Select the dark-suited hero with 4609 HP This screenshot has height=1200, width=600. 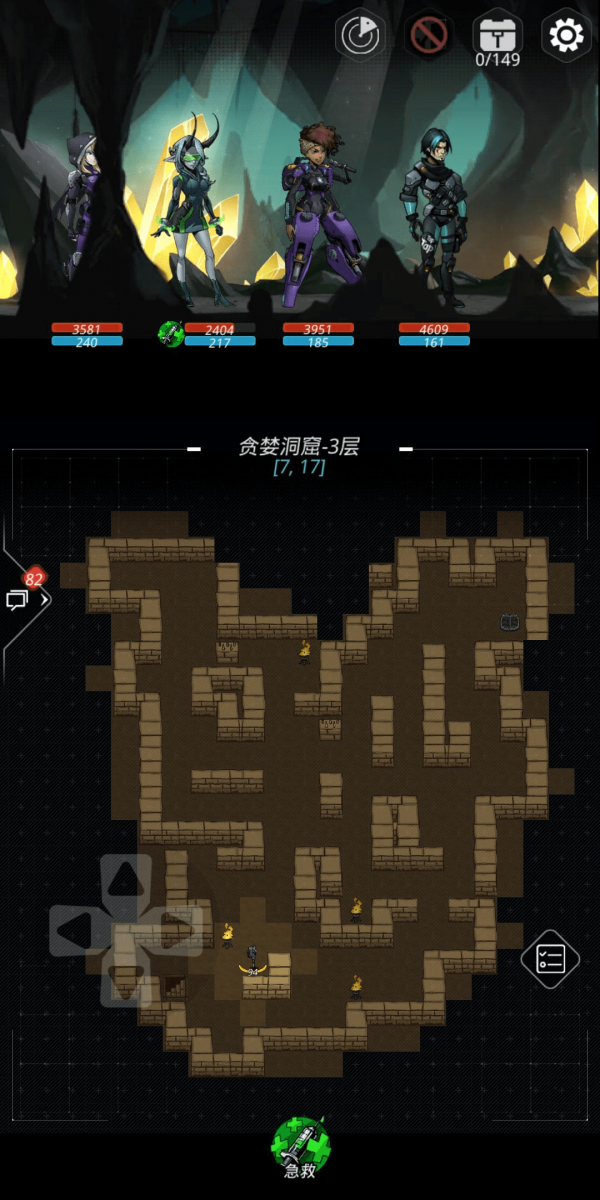pyautogui.click(x=433, y=215)
